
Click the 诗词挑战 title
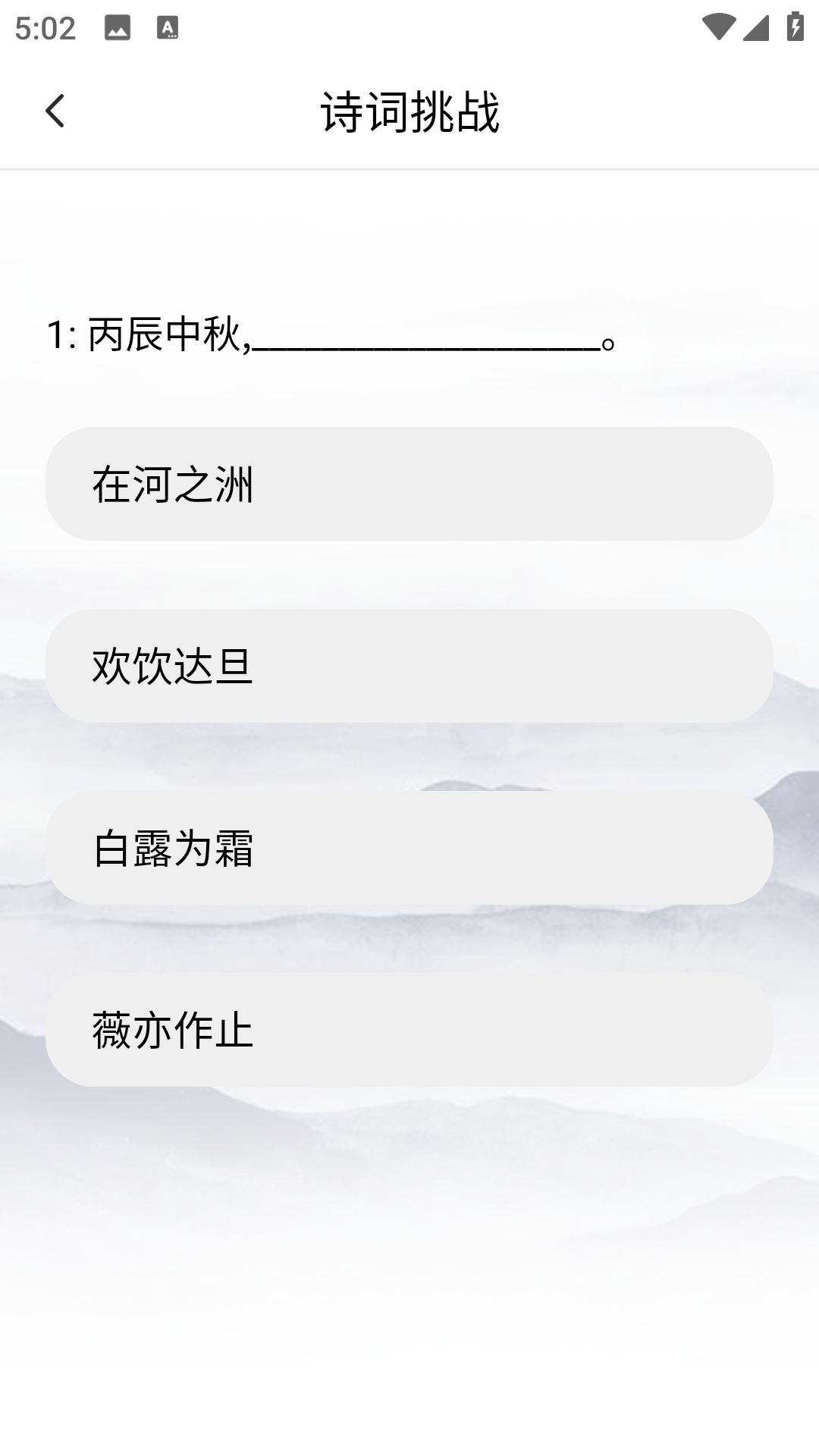coord(409,110)
